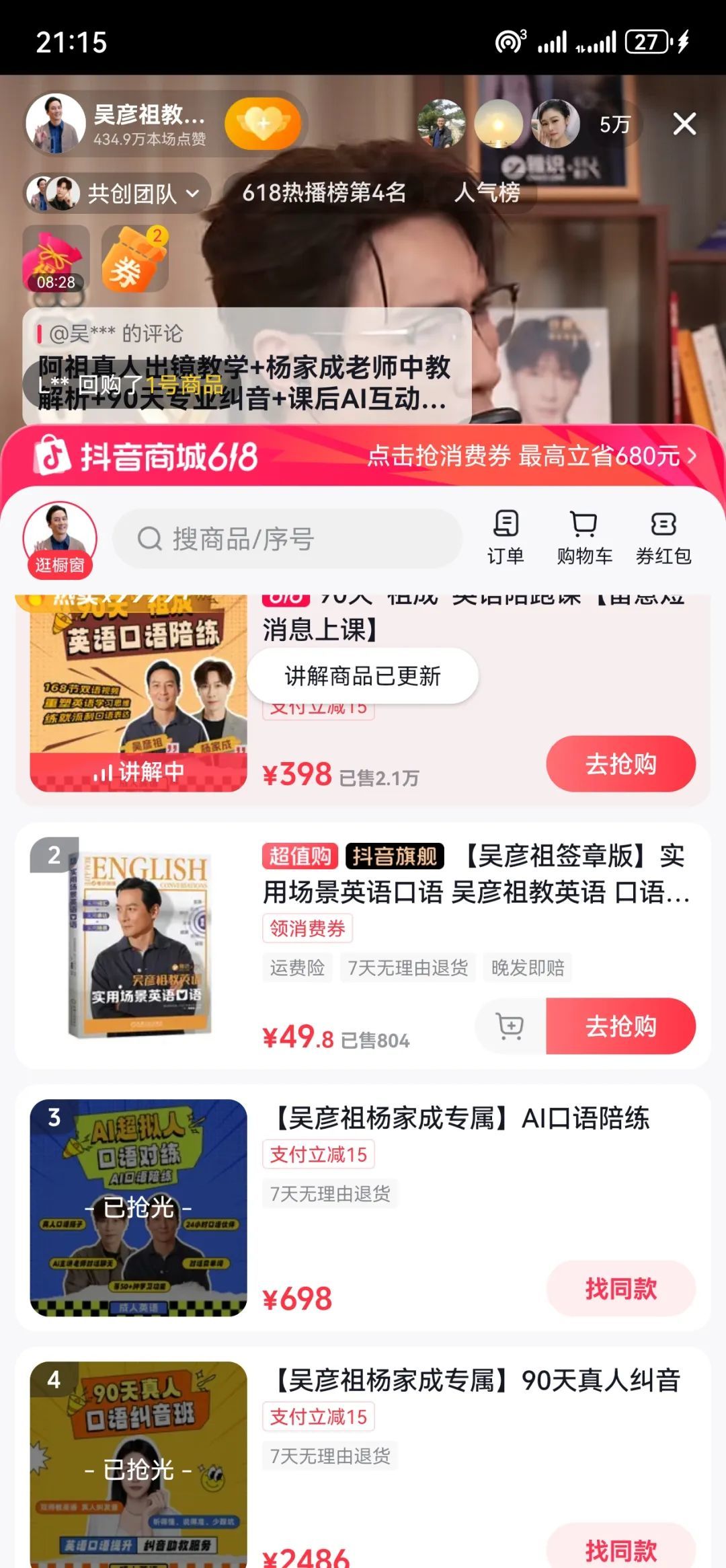Screen dimensions: 726x1568
Task: Follow the host with the heart button
Action: [x=263, y=124]
